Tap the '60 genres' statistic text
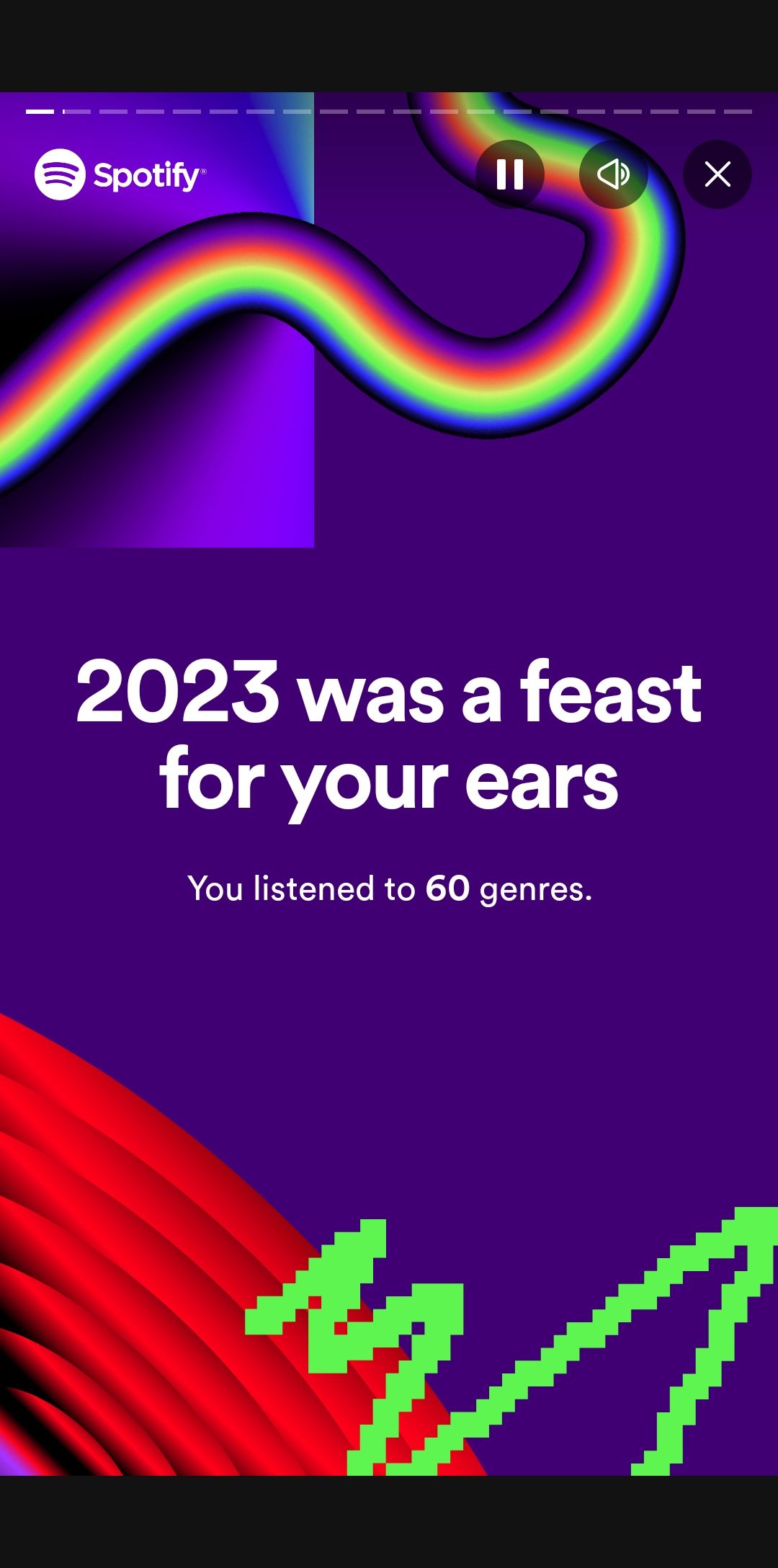 tap(389, 890)
